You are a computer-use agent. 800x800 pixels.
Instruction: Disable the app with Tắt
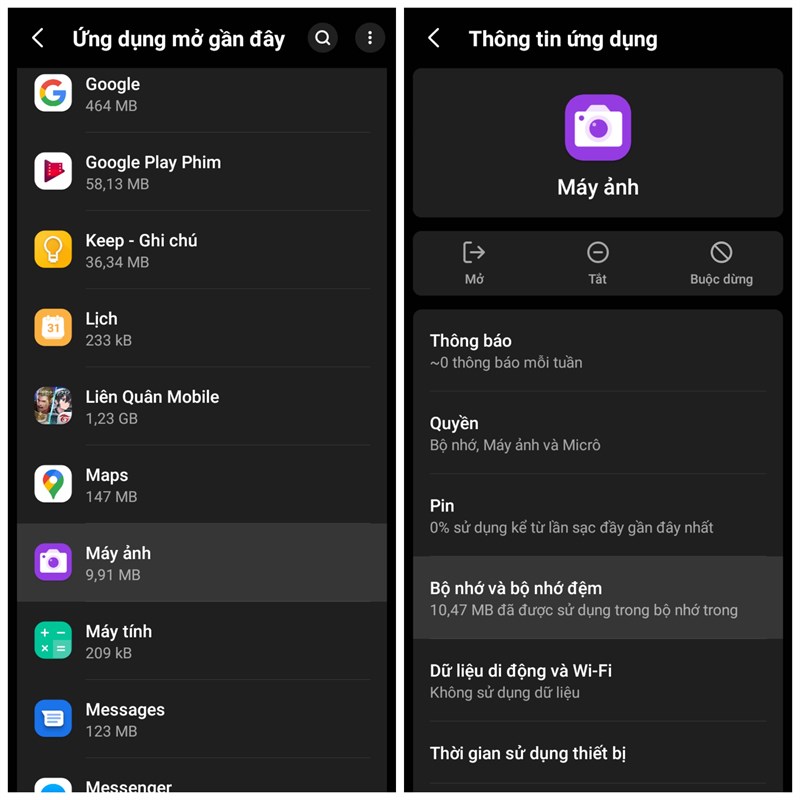pos(597,263)
